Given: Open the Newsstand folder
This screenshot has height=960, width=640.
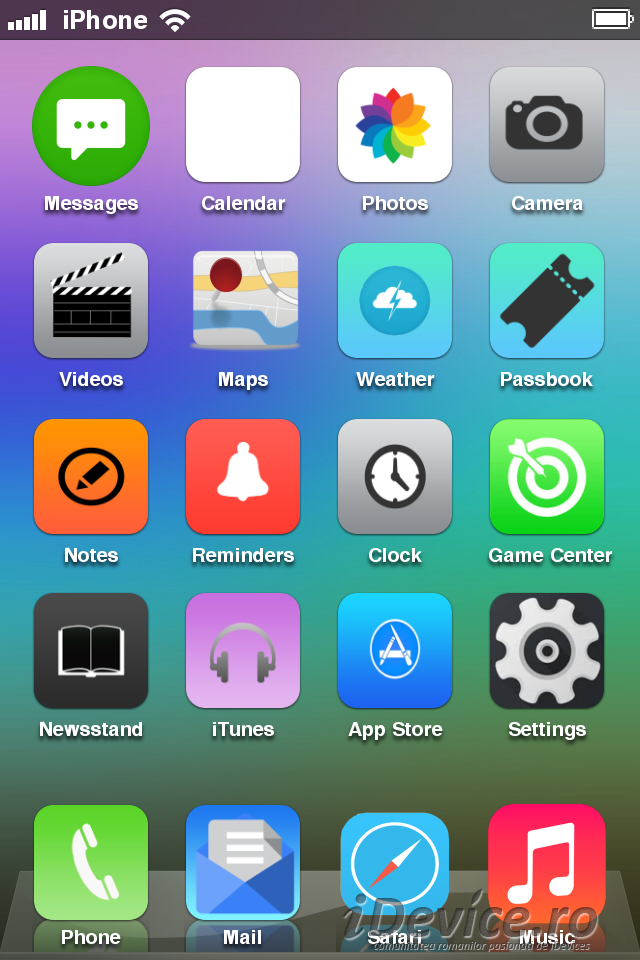Looking at the screenshot, I should (x=91, y=651).
